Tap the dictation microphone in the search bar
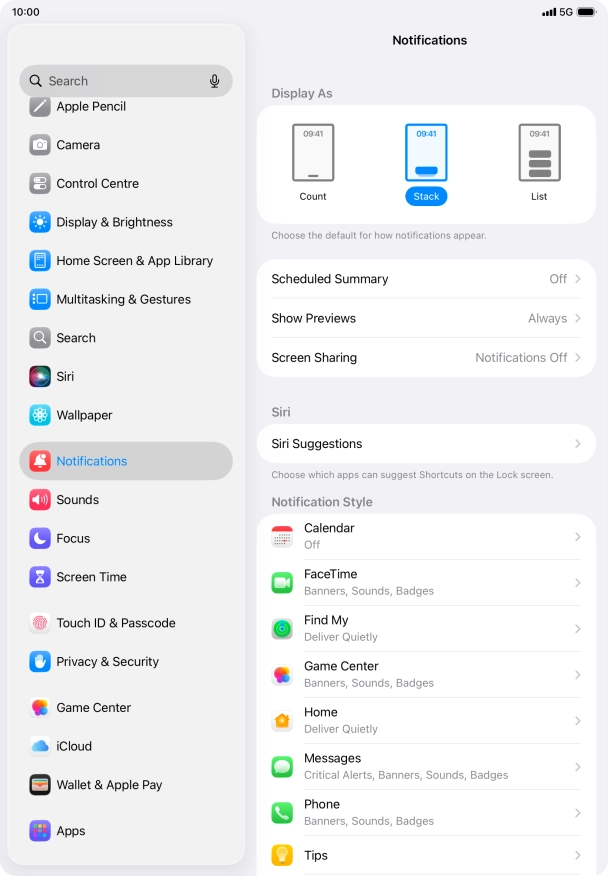This screenshot has width=608, height=876. click(214, 81)
